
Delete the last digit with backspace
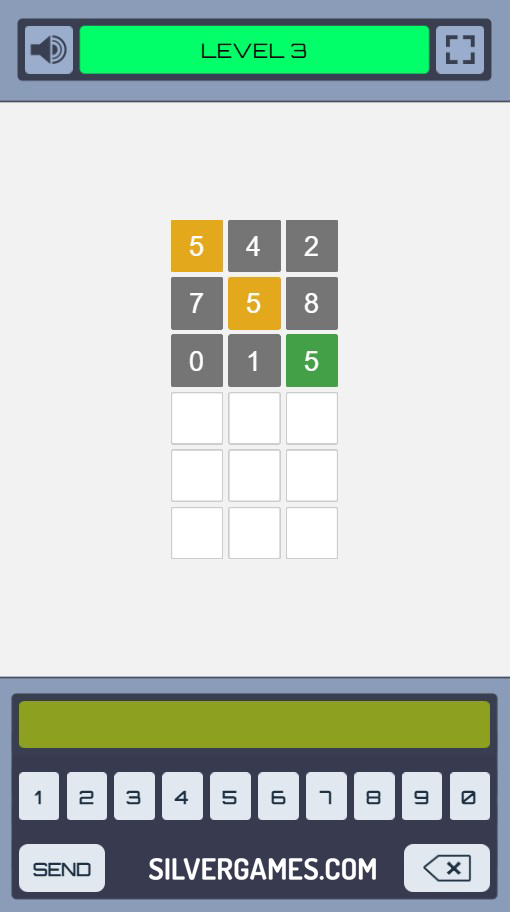tap(447, 868)
